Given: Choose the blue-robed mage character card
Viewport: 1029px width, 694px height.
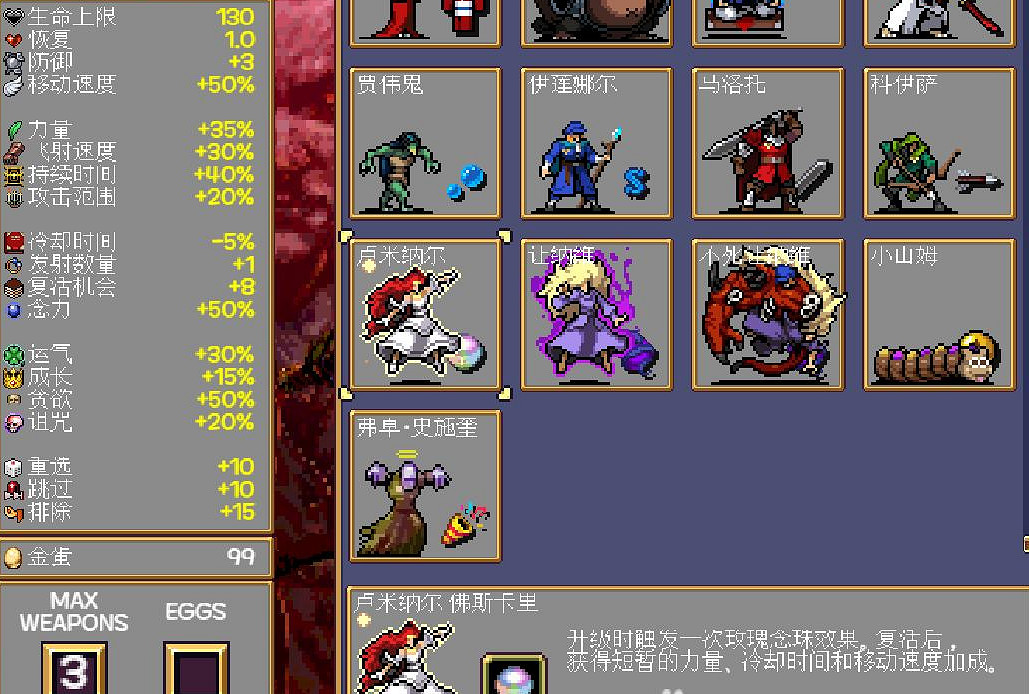Looking at the screenshot, I should point(597,143).
